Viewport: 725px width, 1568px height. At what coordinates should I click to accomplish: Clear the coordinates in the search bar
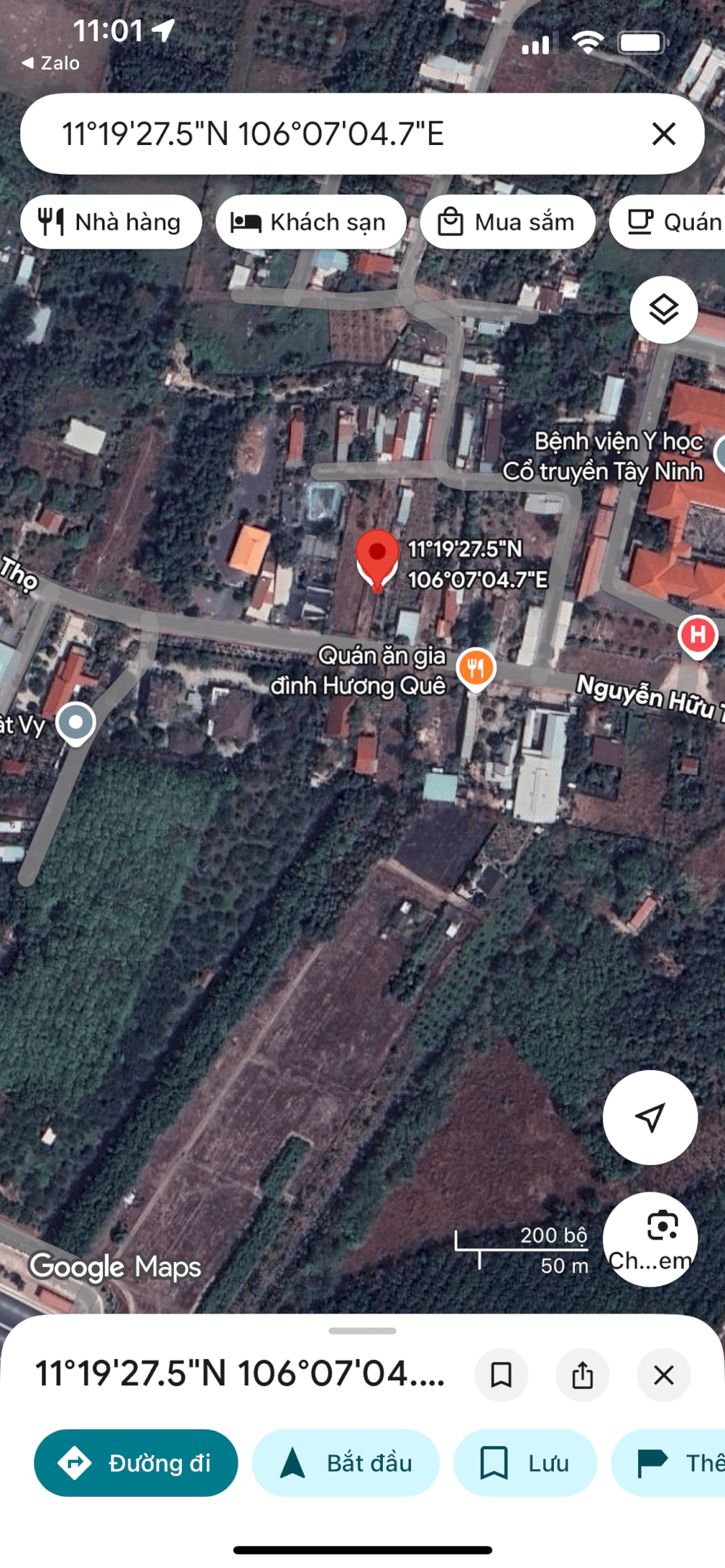663,134
